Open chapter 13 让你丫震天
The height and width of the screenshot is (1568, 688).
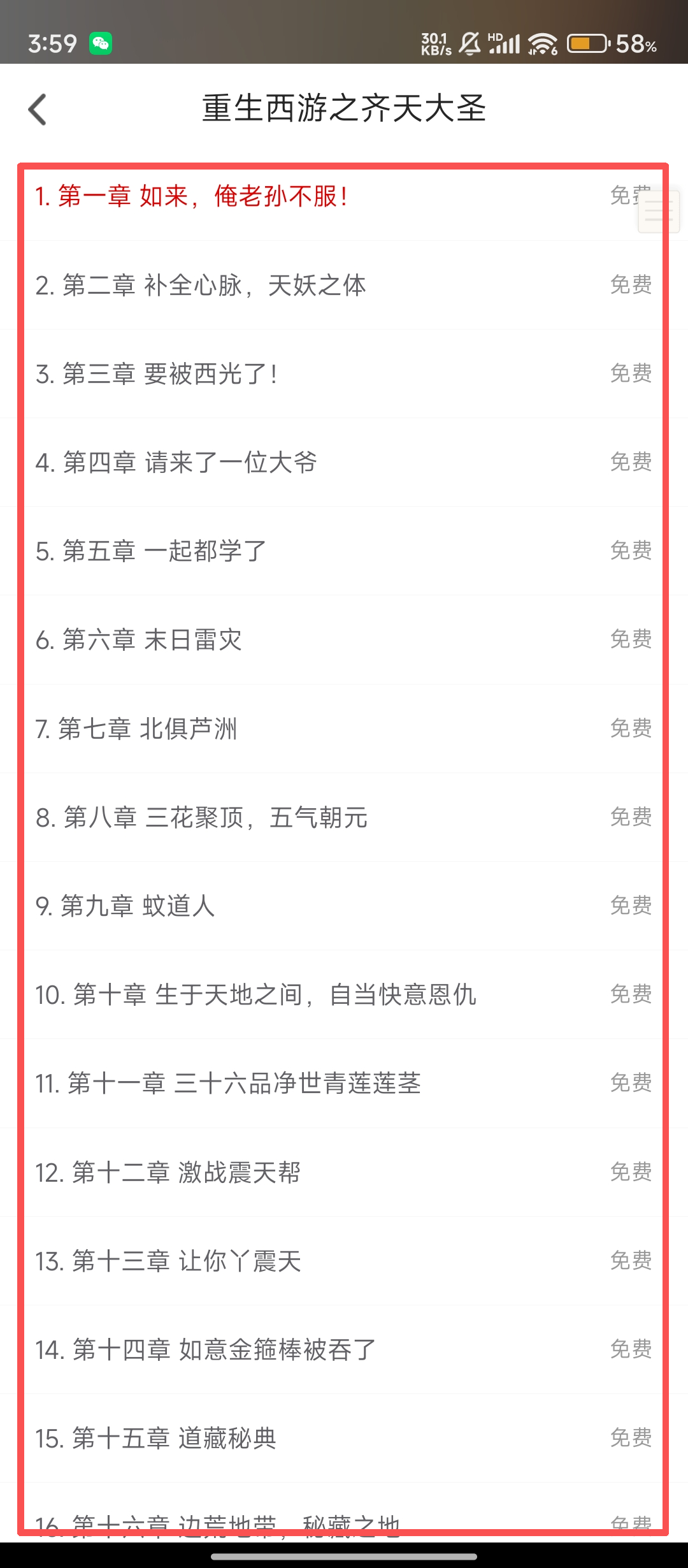[x=168, y=1261]
